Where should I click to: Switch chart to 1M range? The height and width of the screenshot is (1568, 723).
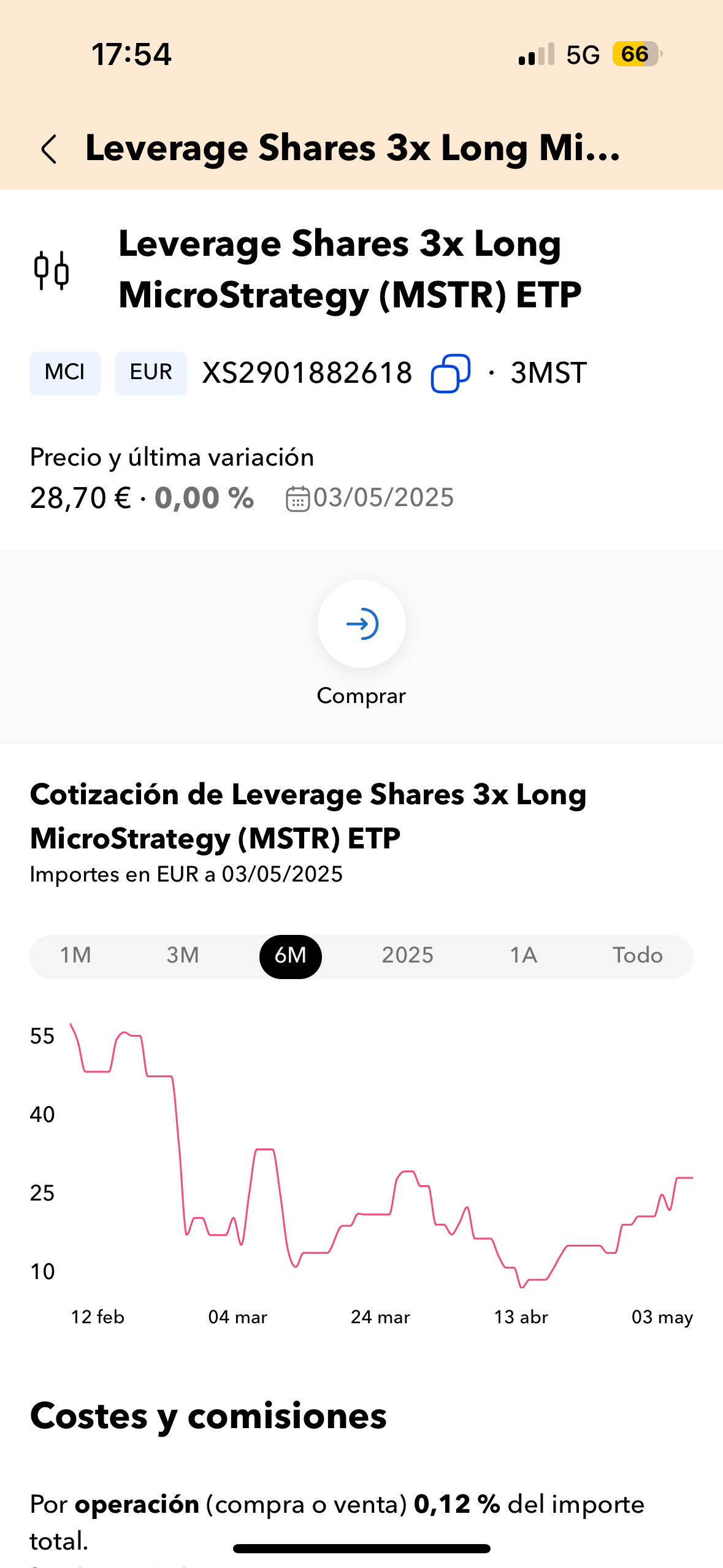tap(75, 956)
